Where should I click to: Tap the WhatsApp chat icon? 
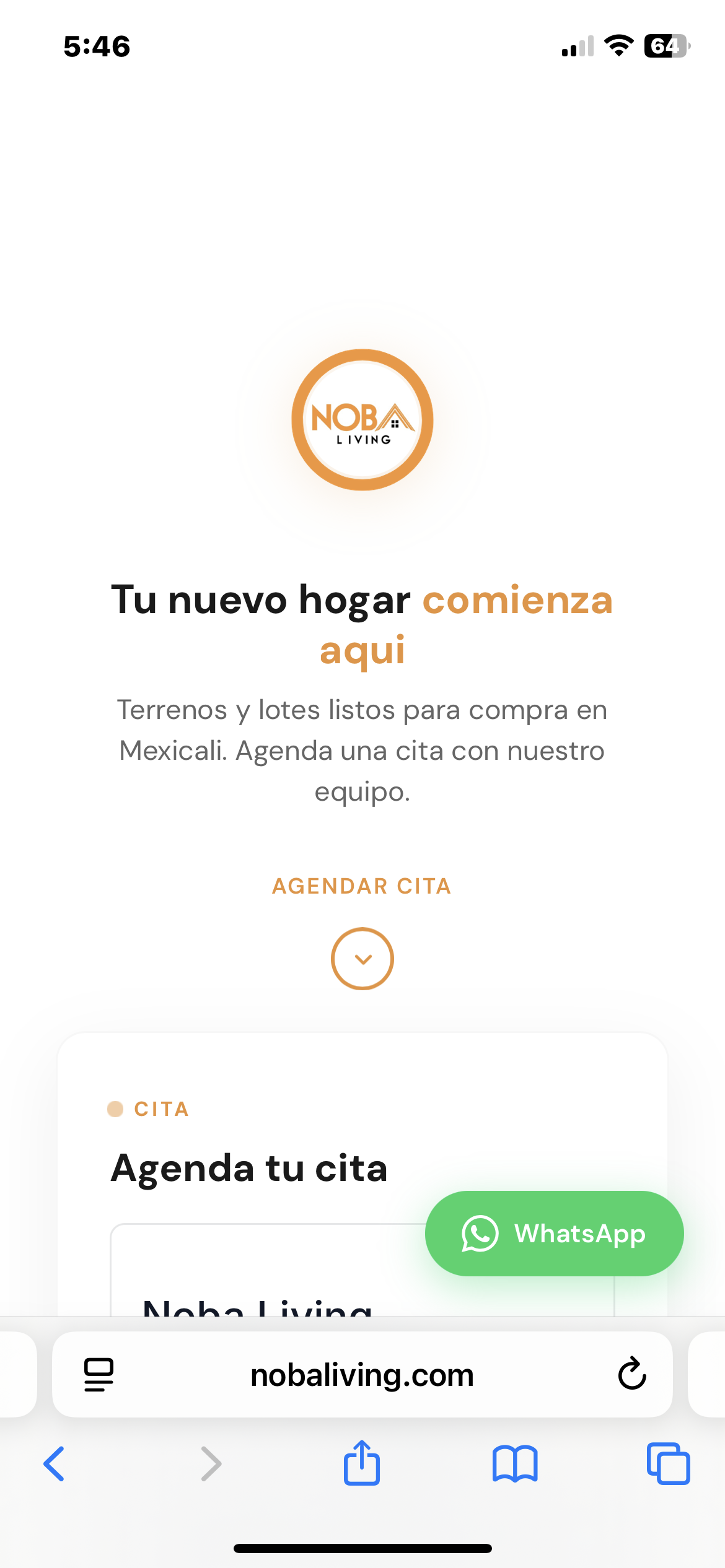click(480, 1233)
